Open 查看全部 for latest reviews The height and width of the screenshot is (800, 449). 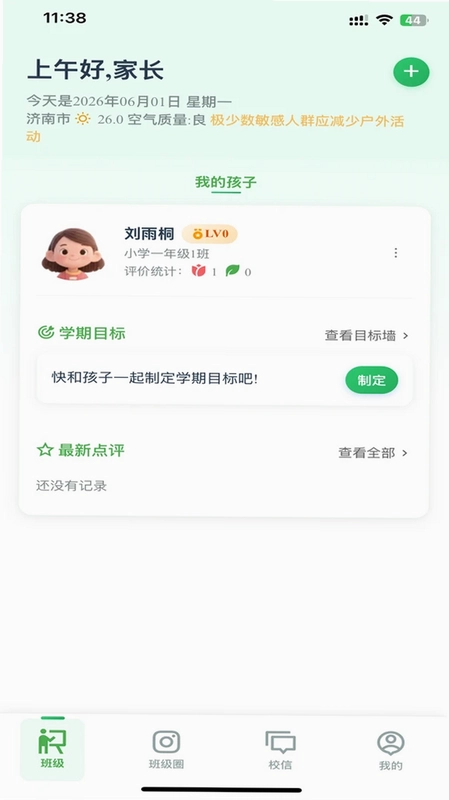click(x=373, y=453)
